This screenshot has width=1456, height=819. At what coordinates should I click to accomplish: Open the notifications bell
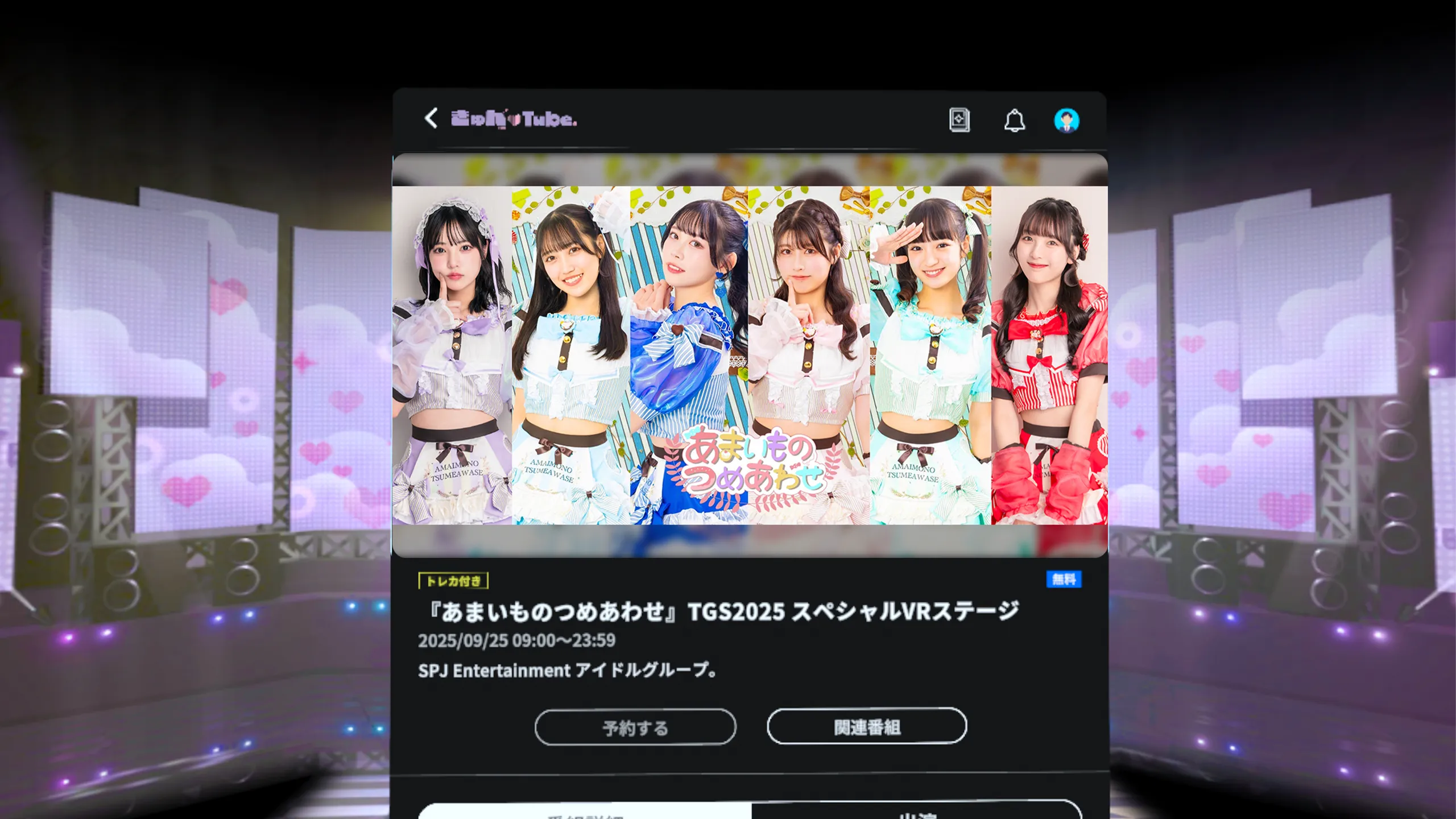pyautogui.click(x=1014, y=121)
